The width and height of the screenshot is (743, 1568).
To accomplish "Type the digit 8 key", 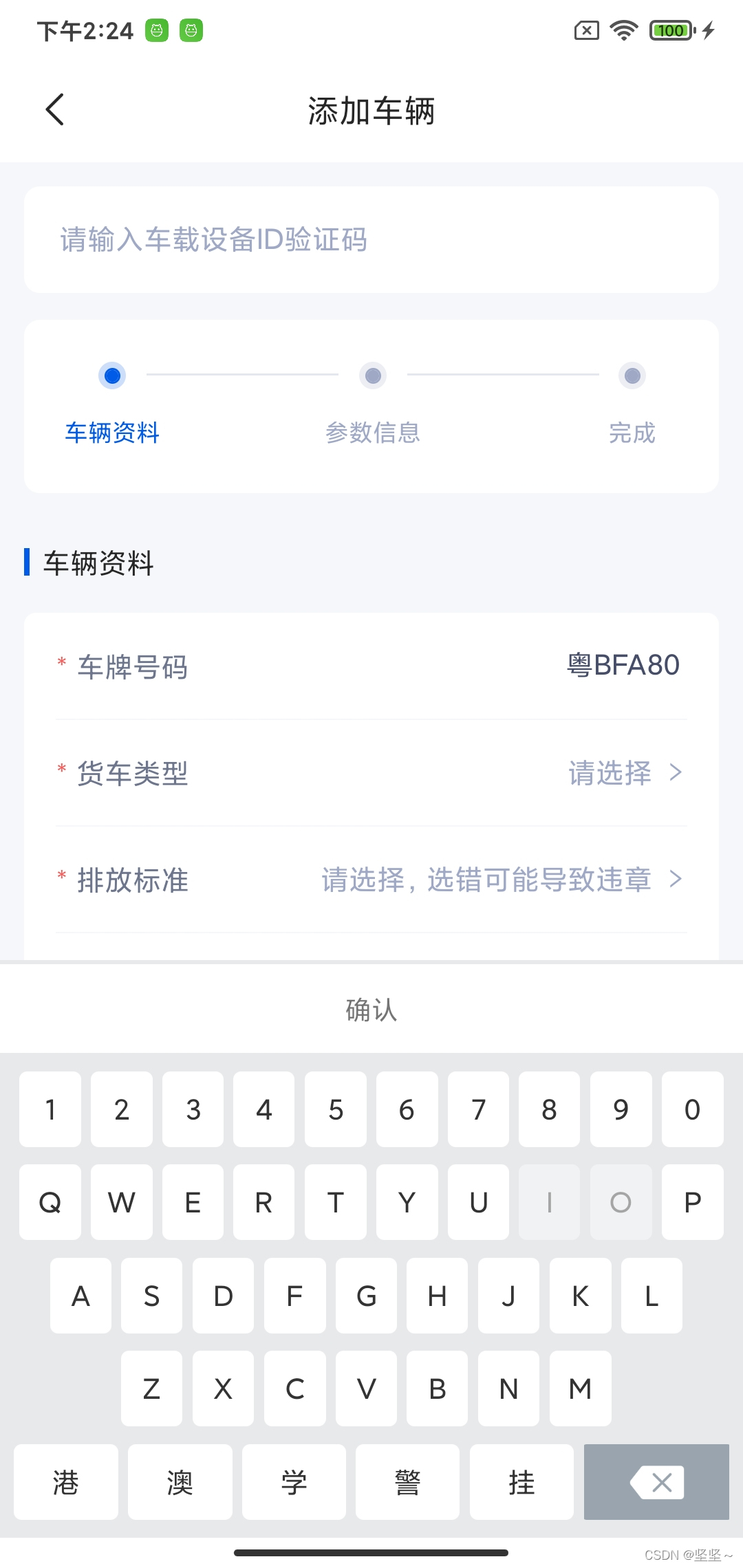I will (549, 1109).
